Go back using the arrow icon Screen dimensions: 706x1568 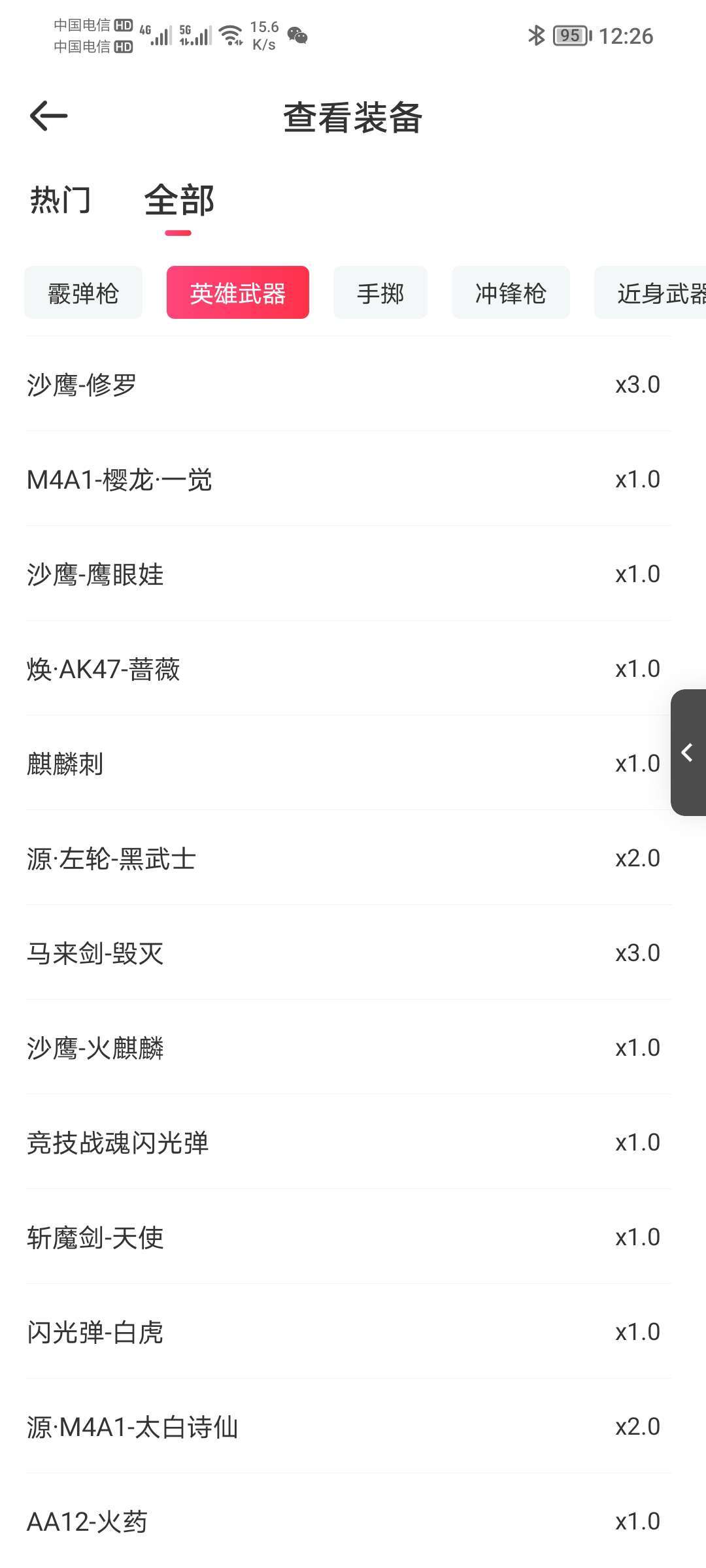click(x=48, y=116)
